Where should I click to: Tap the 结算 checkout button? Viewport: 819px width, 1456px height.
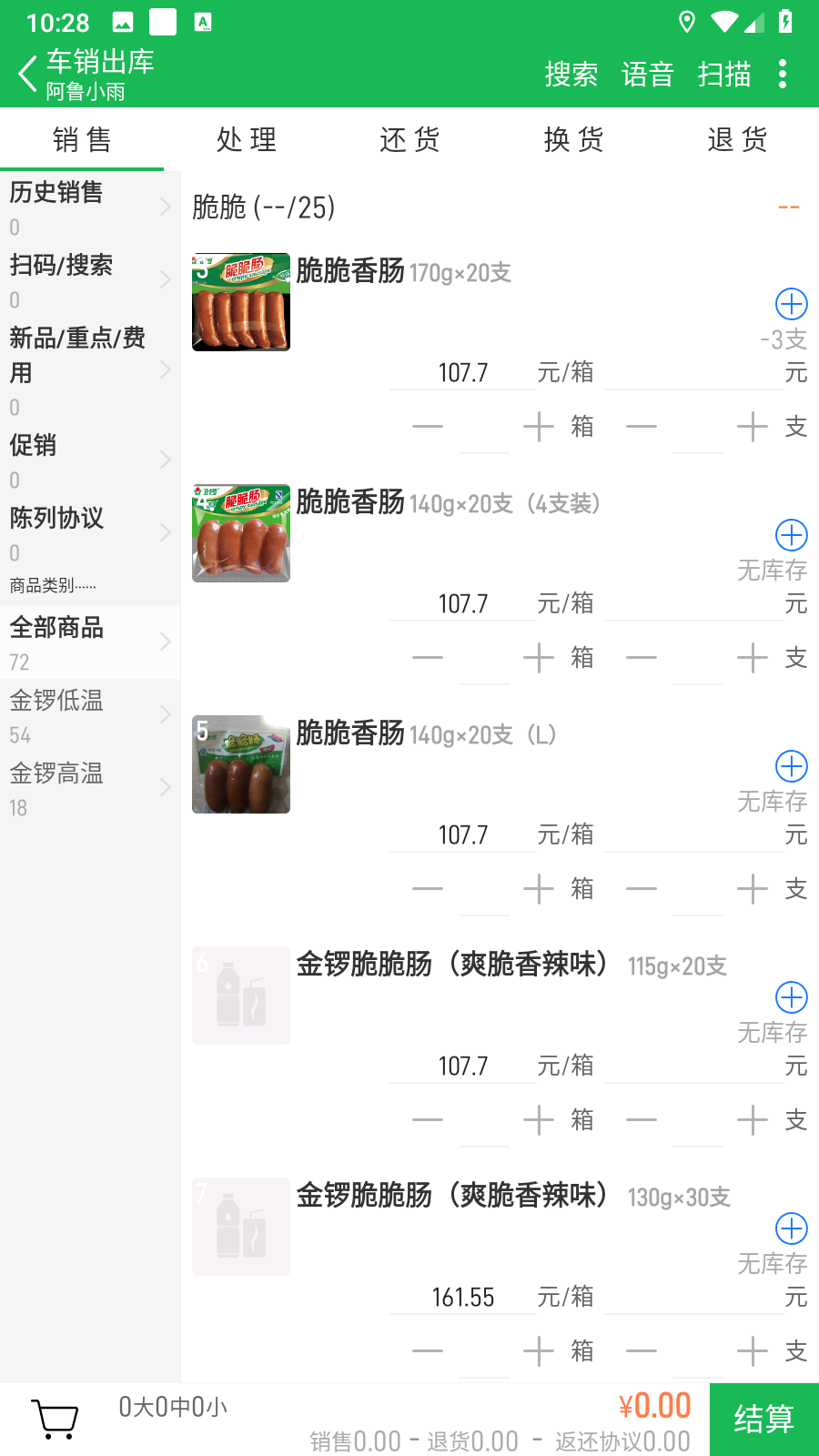pyautogui.click(x=764, y=1419)
